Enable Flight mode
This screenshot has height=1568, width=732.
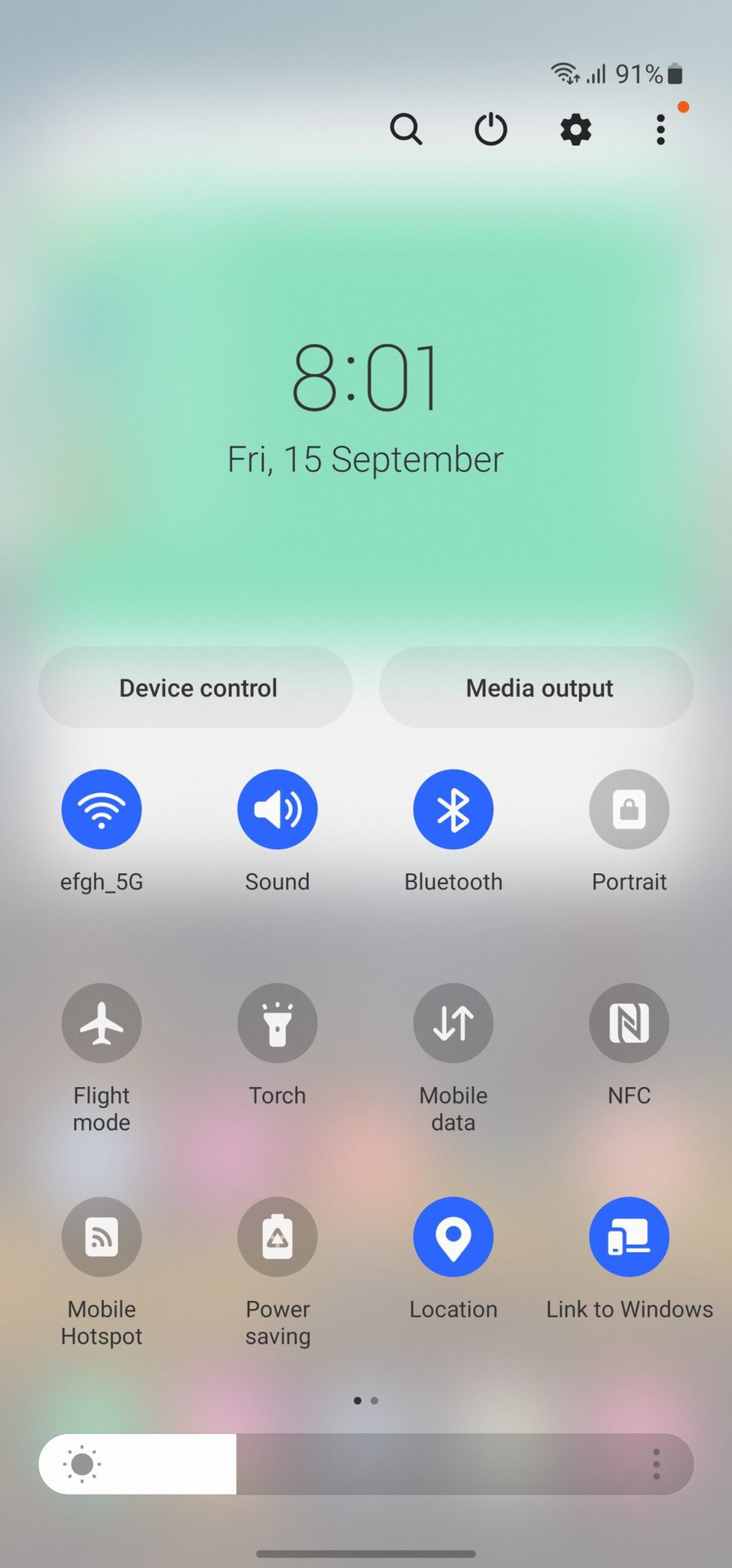101,1023
